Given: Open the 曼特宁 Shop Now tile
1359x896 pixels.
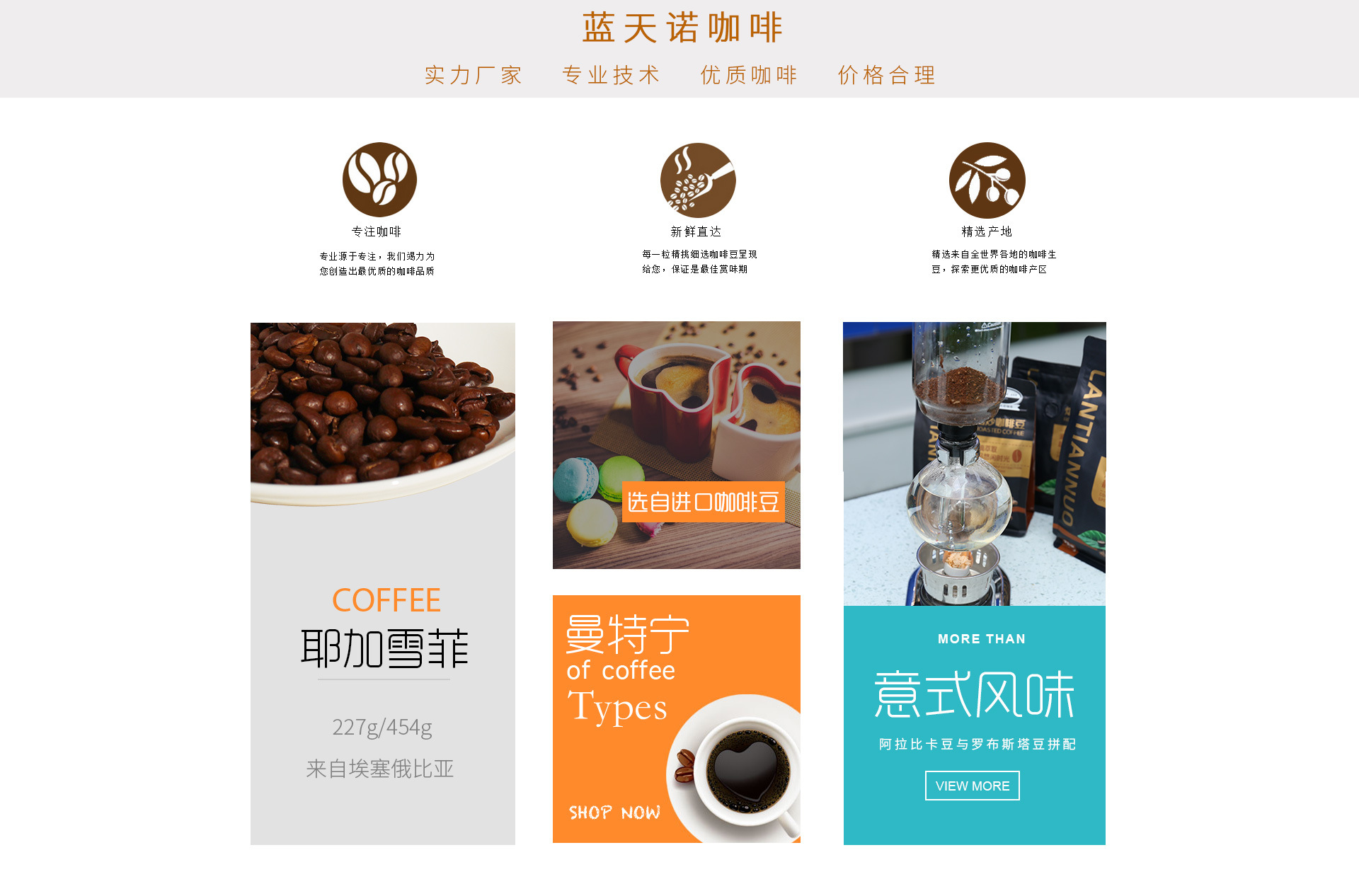Looking at the screenshot, I should point(676,718).
